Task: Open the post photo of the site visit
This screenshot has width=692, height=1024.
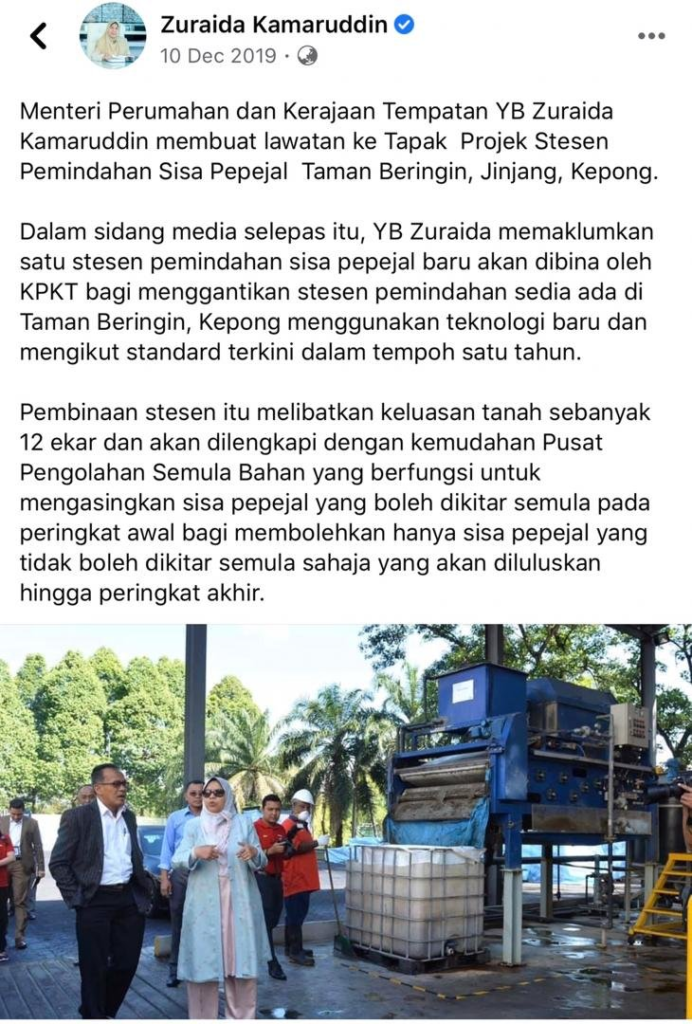Action: point(346,820)
